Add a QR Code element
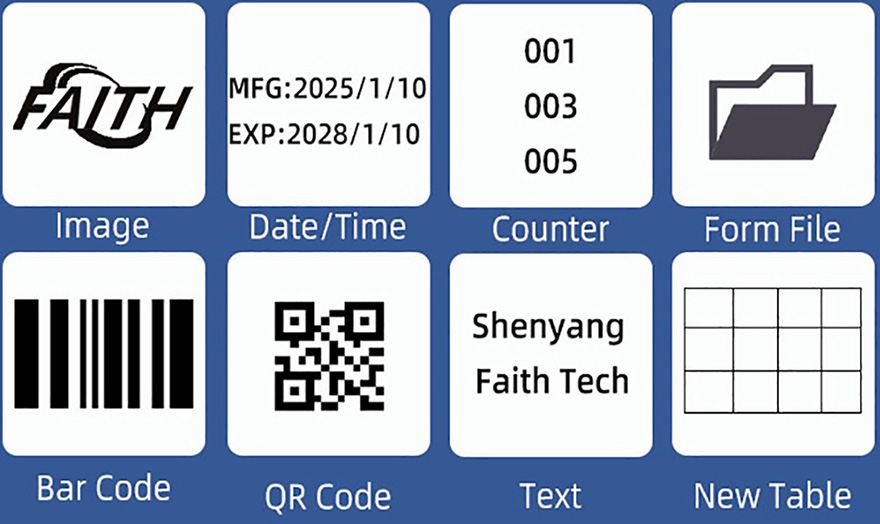Viewport: 880px width, 524px height. pos(328,354)
